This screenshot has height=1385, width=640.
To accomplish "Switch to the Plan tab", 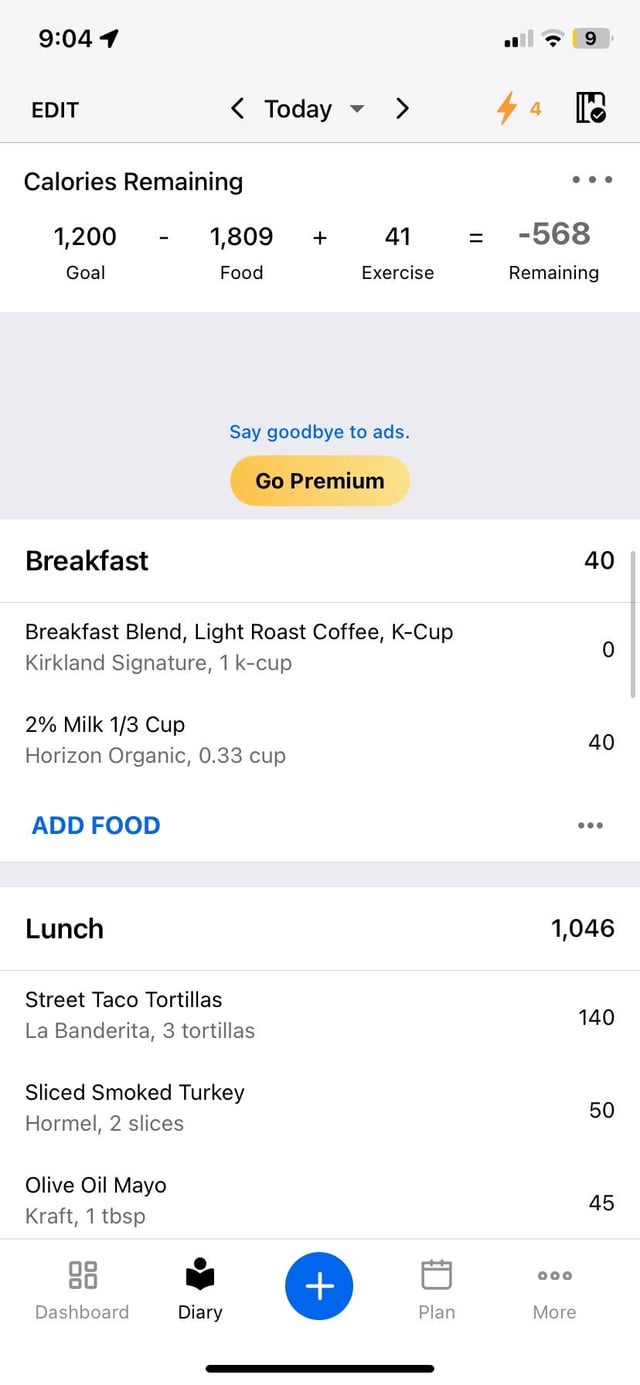I will [436, 1290].
